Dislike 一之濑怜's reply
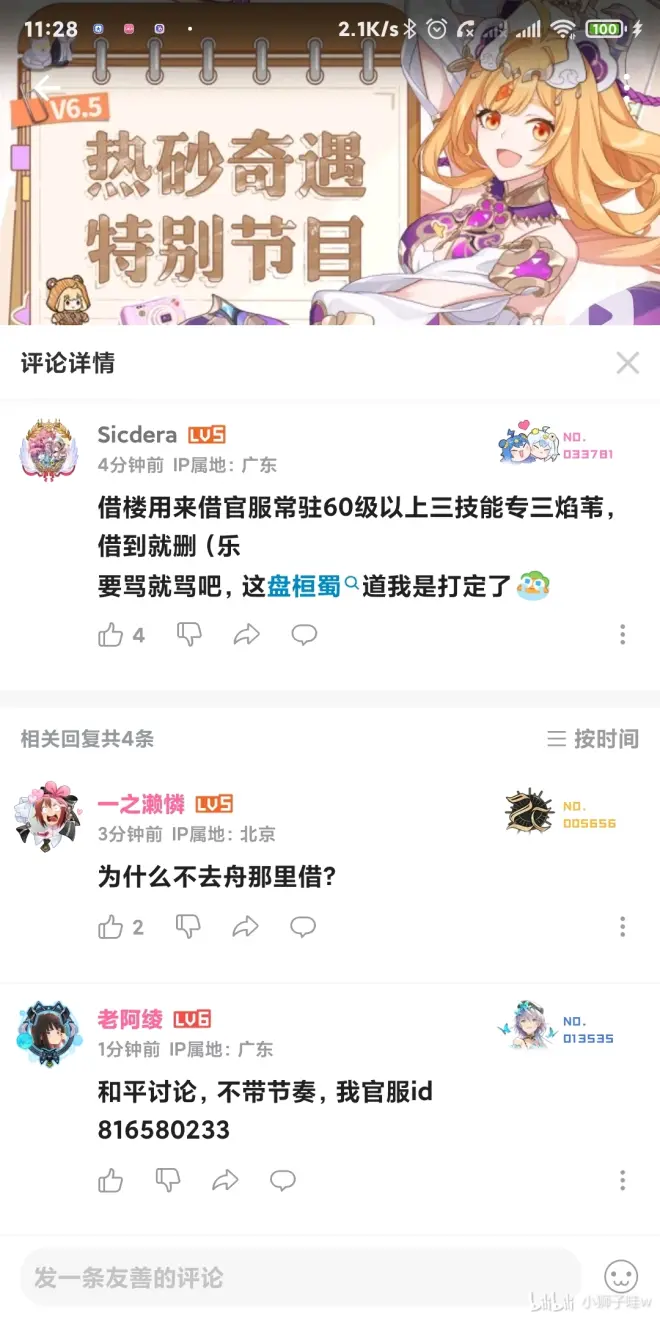 188,927
